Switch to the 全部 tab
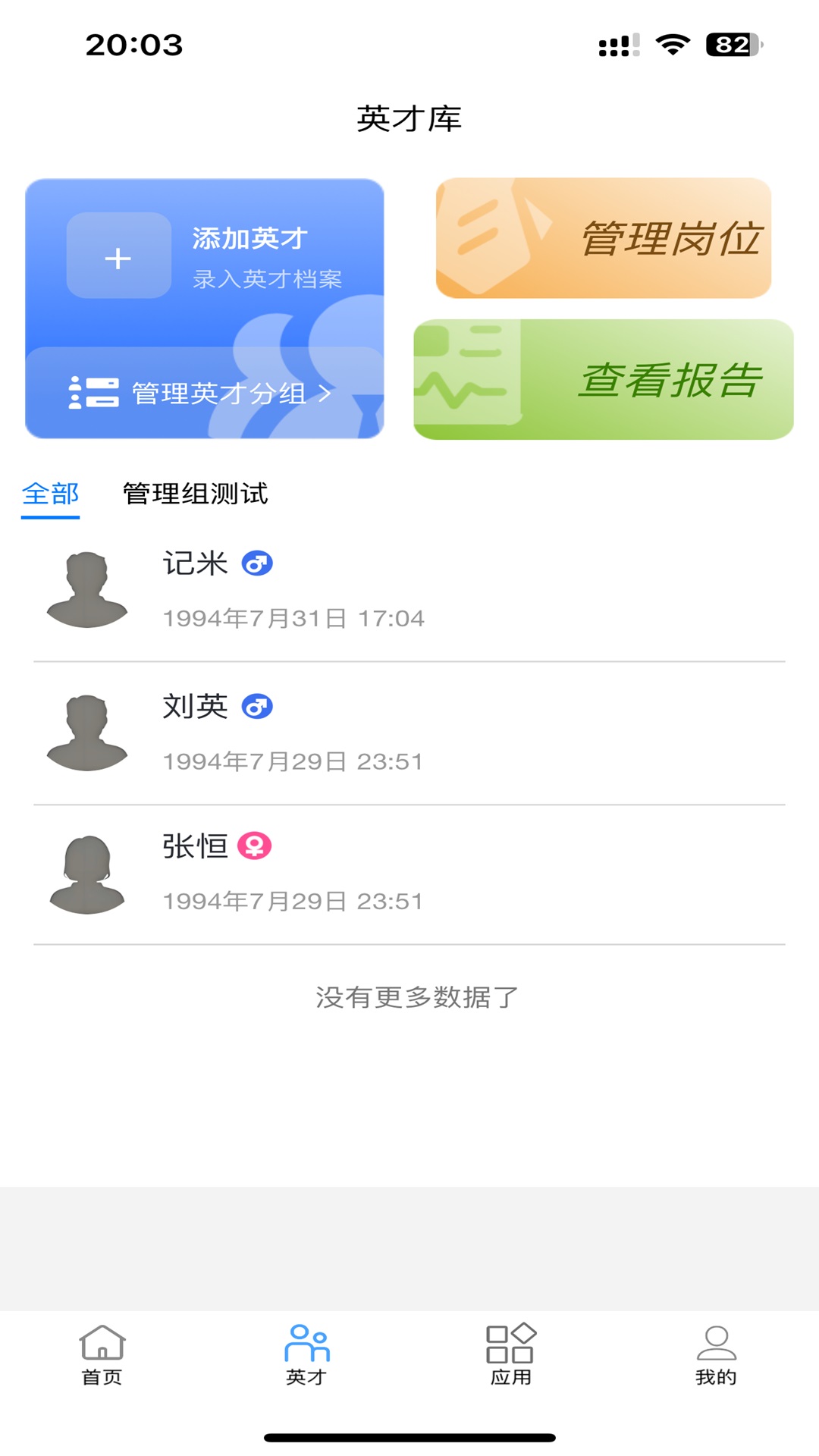 pyautogui.click(x=50, y=494)
